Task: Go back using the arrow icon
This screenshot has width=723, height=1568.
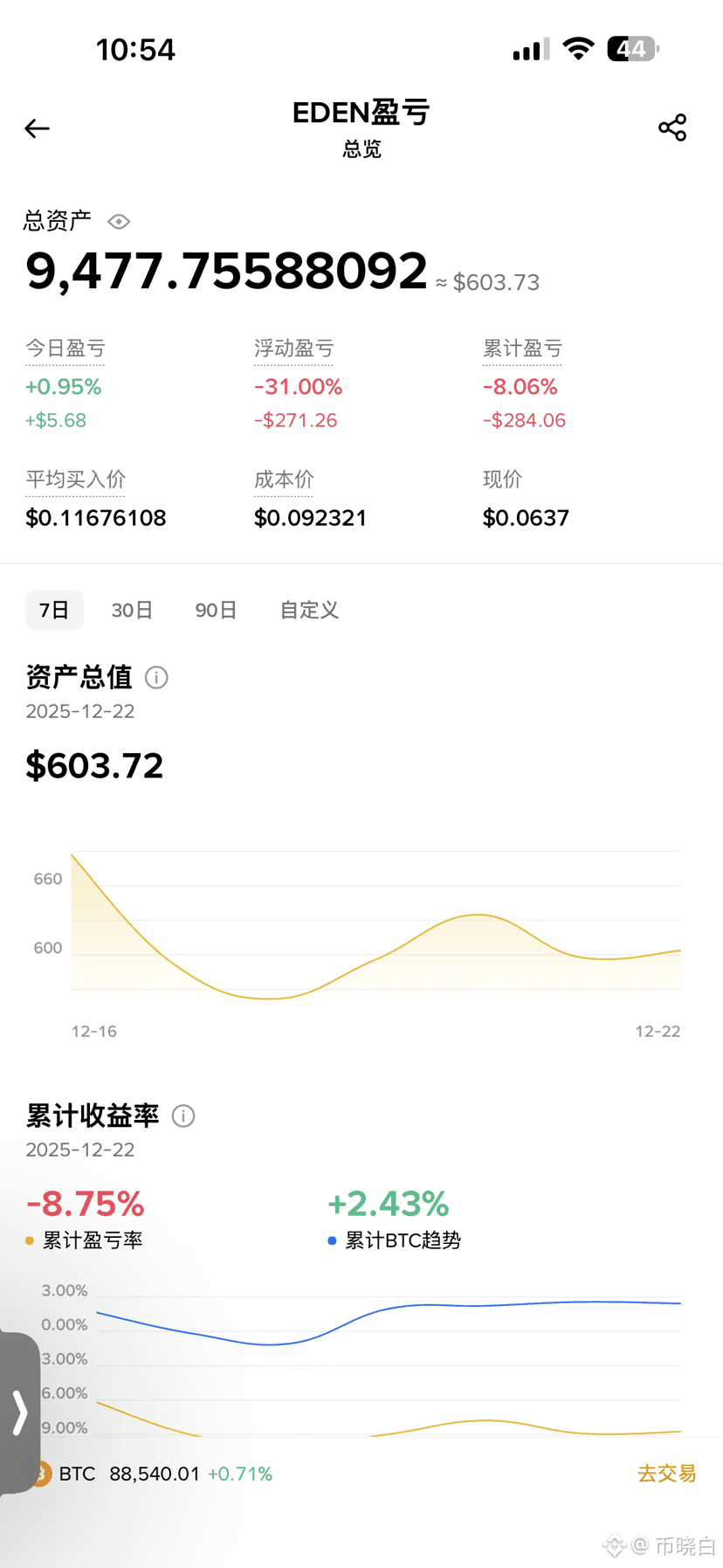Action: 37,129
